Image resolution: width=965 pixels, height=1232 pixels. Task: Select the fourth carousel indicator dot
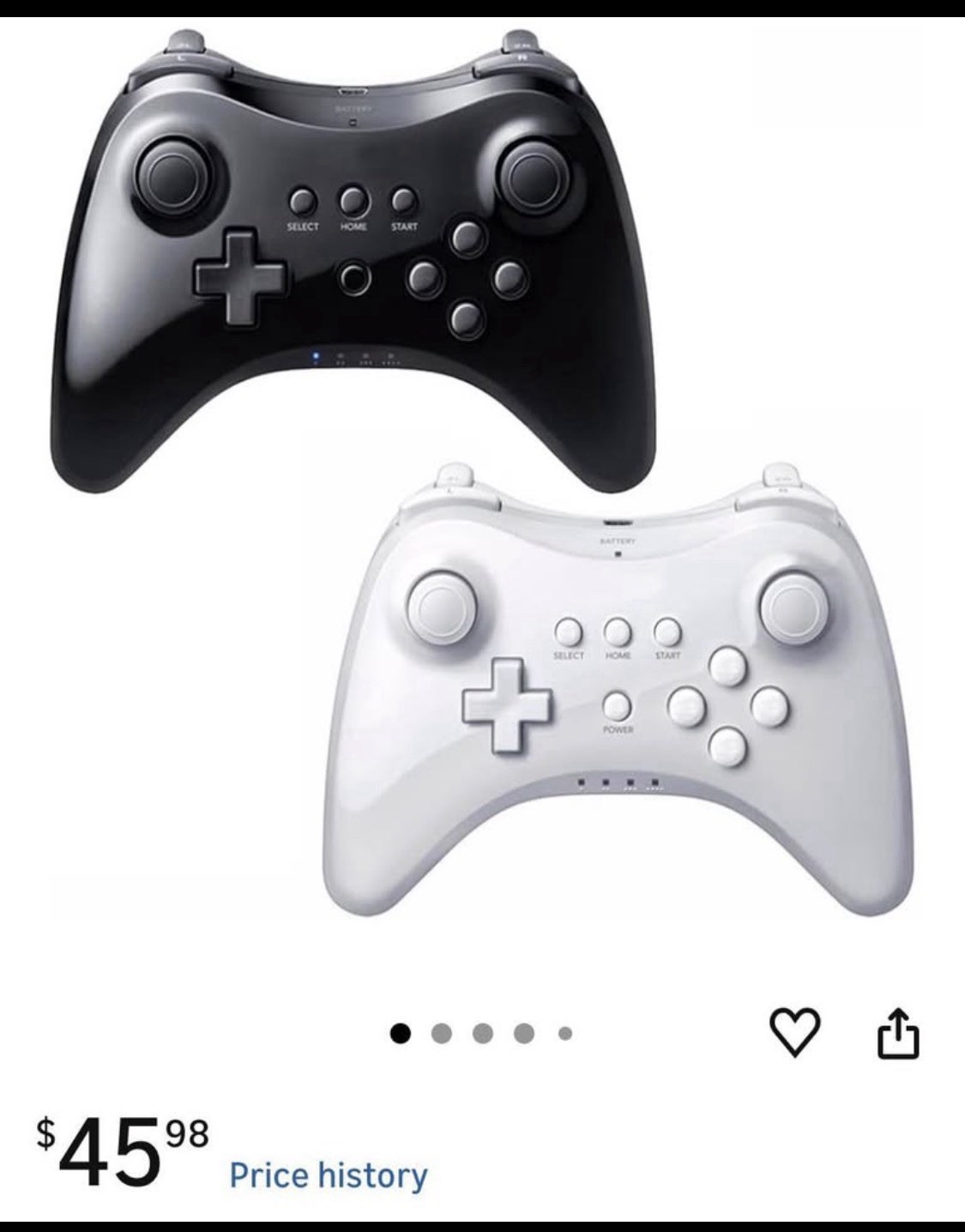coord(522,1031)
